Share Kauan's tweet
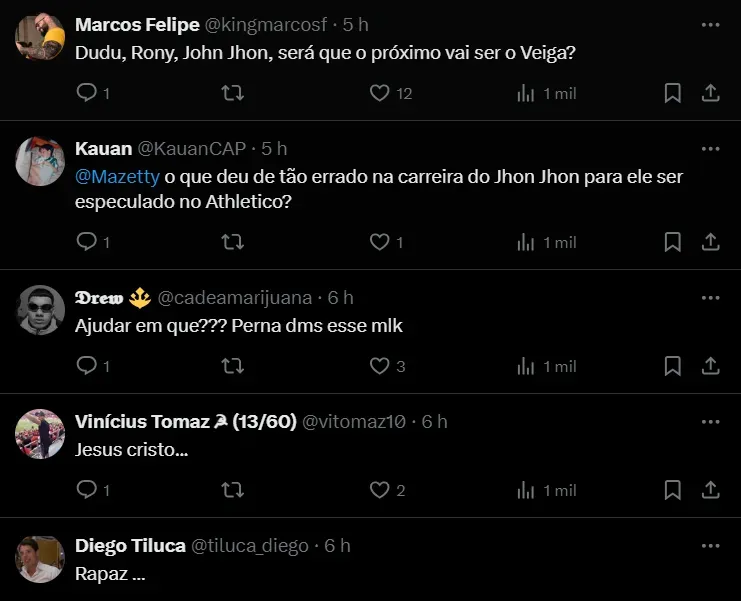 tap(710, 242)
